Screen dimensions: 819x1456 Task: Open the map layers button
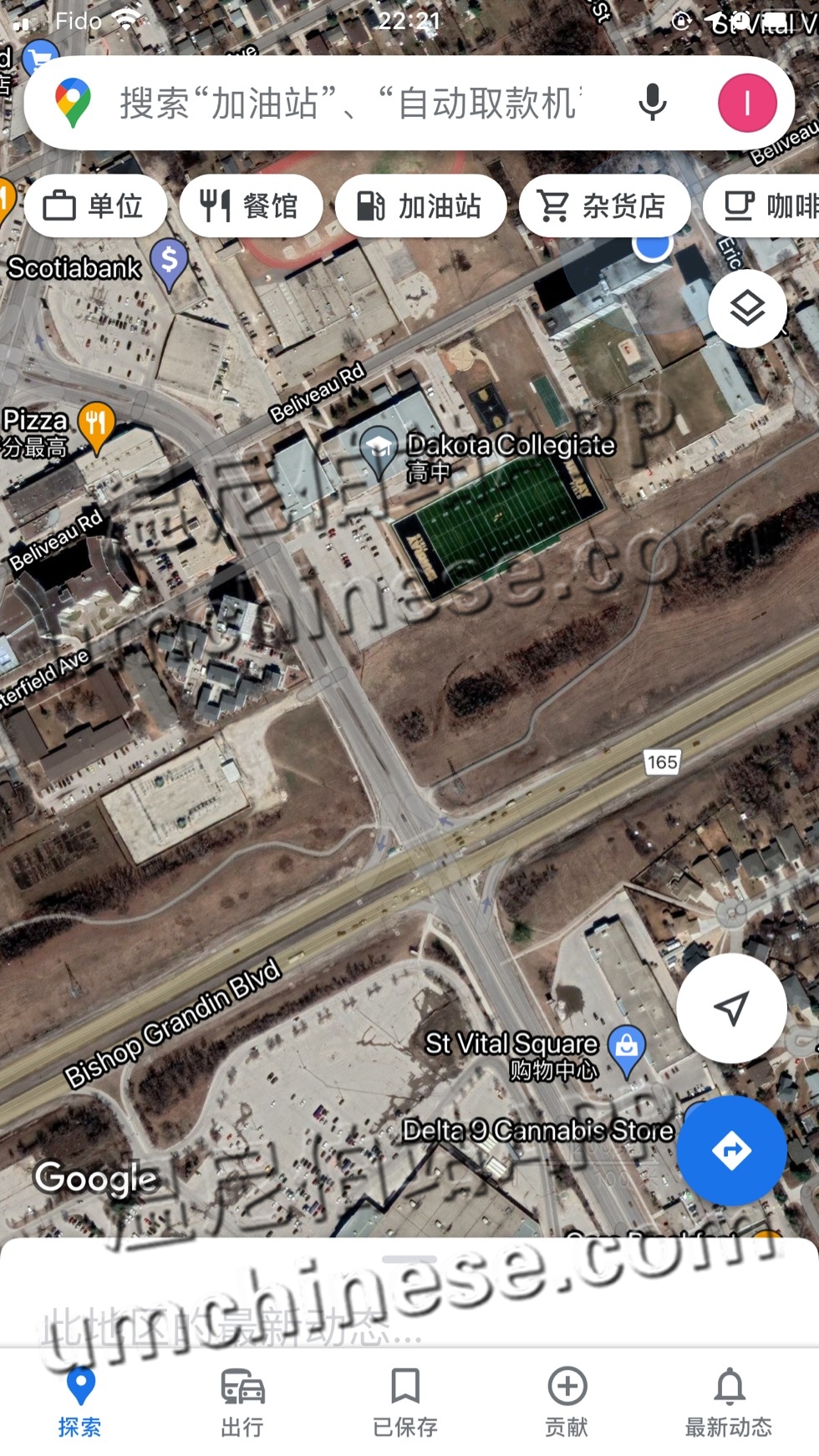click(747, 309)
